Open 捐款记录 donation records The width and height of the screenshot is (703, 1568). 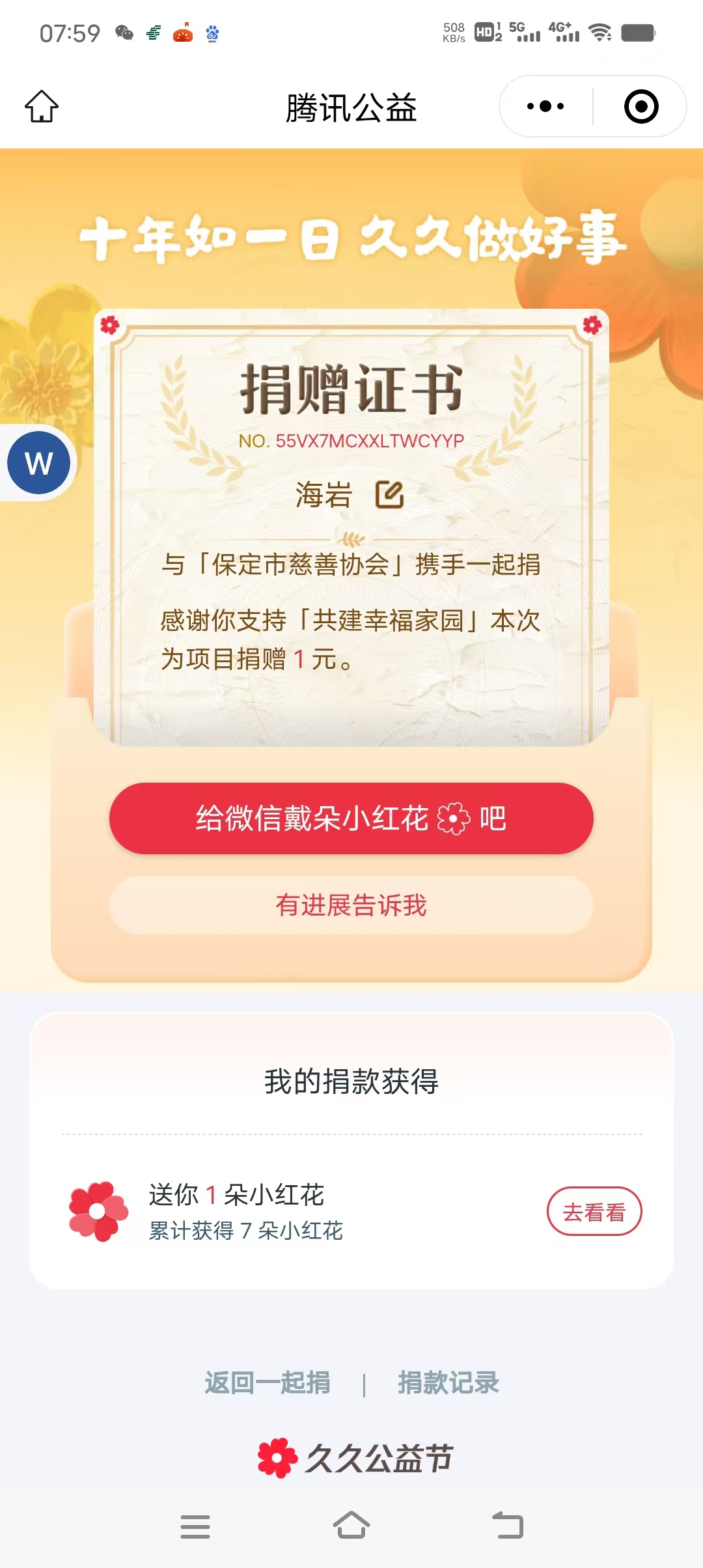coord(448,1382)
